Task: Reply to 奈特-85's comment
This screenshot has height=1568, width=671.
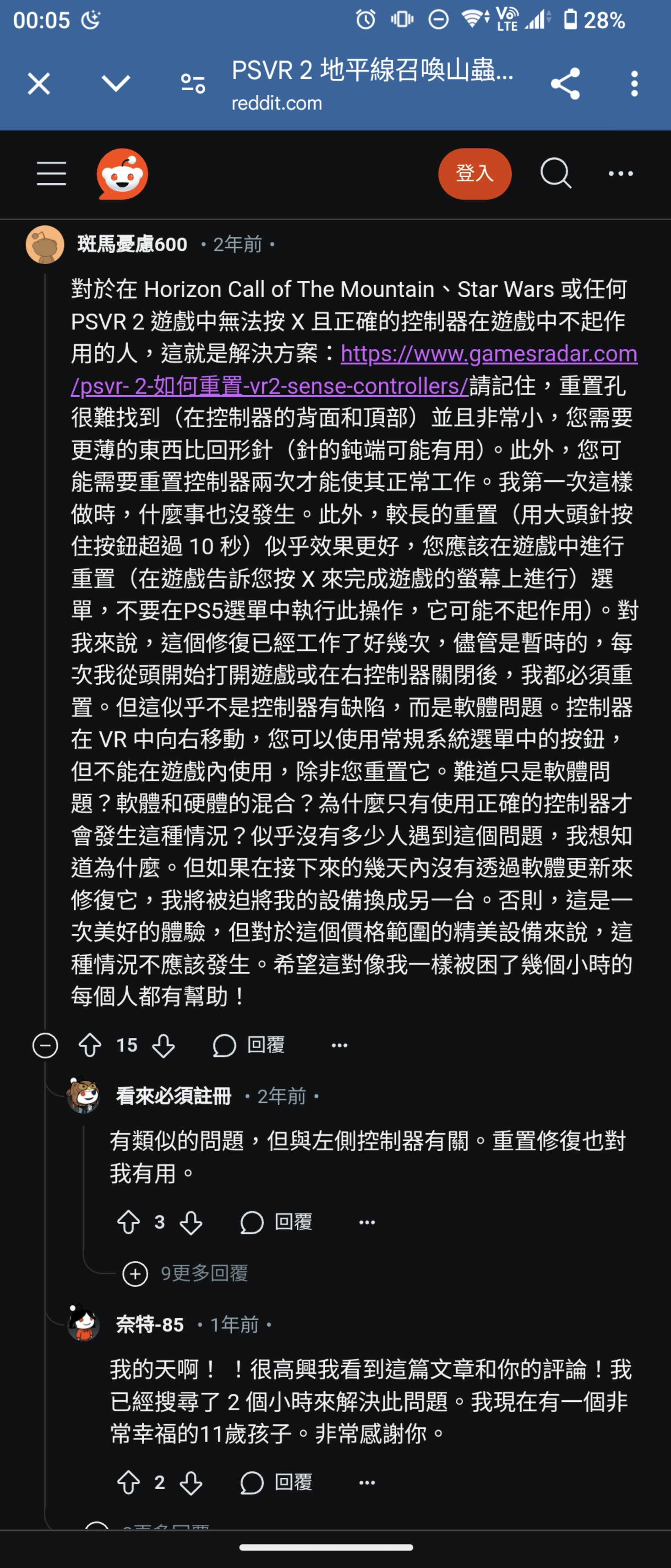Action: click(x=277, y=1482)
